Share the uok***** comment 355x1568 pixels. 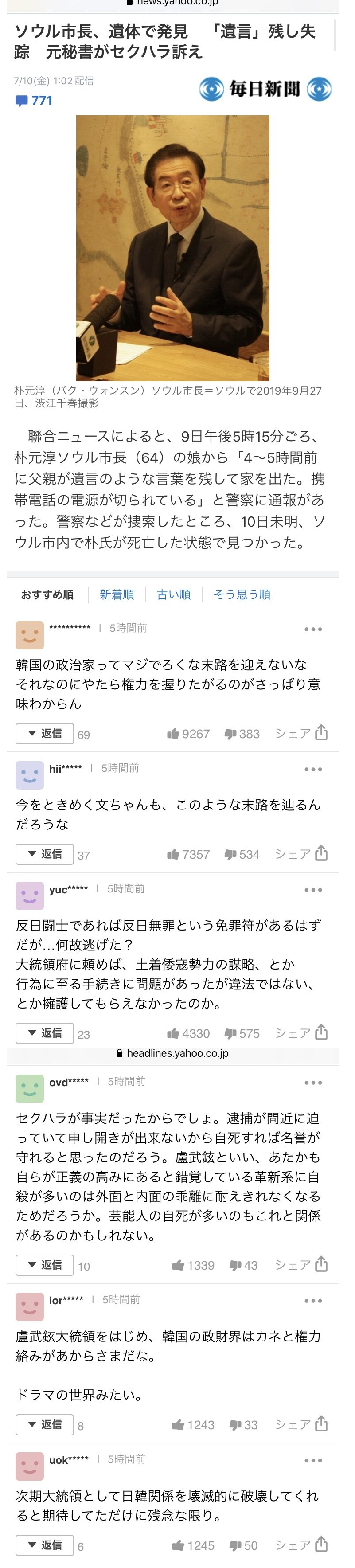pos(301,1545)
